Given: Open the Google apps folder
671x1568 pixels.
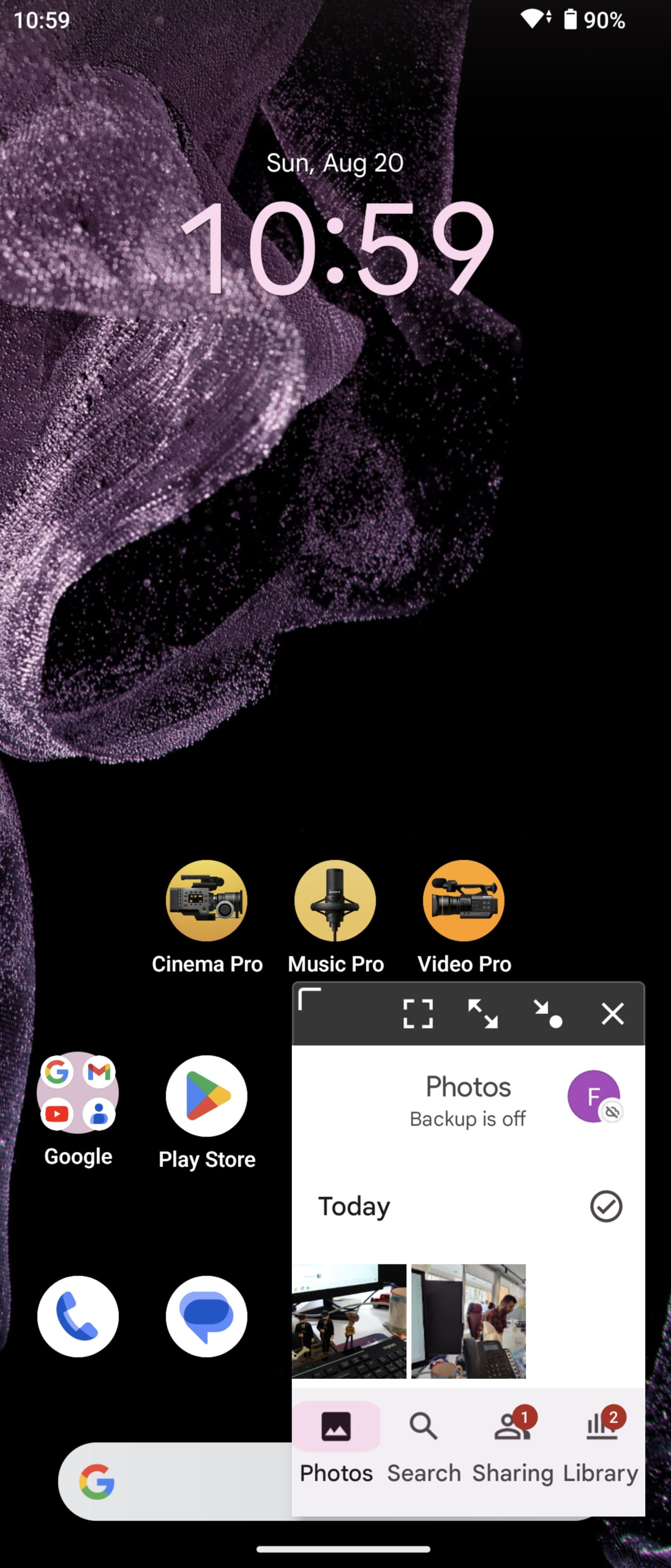Looking at the screenshot, I should pyautogui.click(x=78, y=1093).
